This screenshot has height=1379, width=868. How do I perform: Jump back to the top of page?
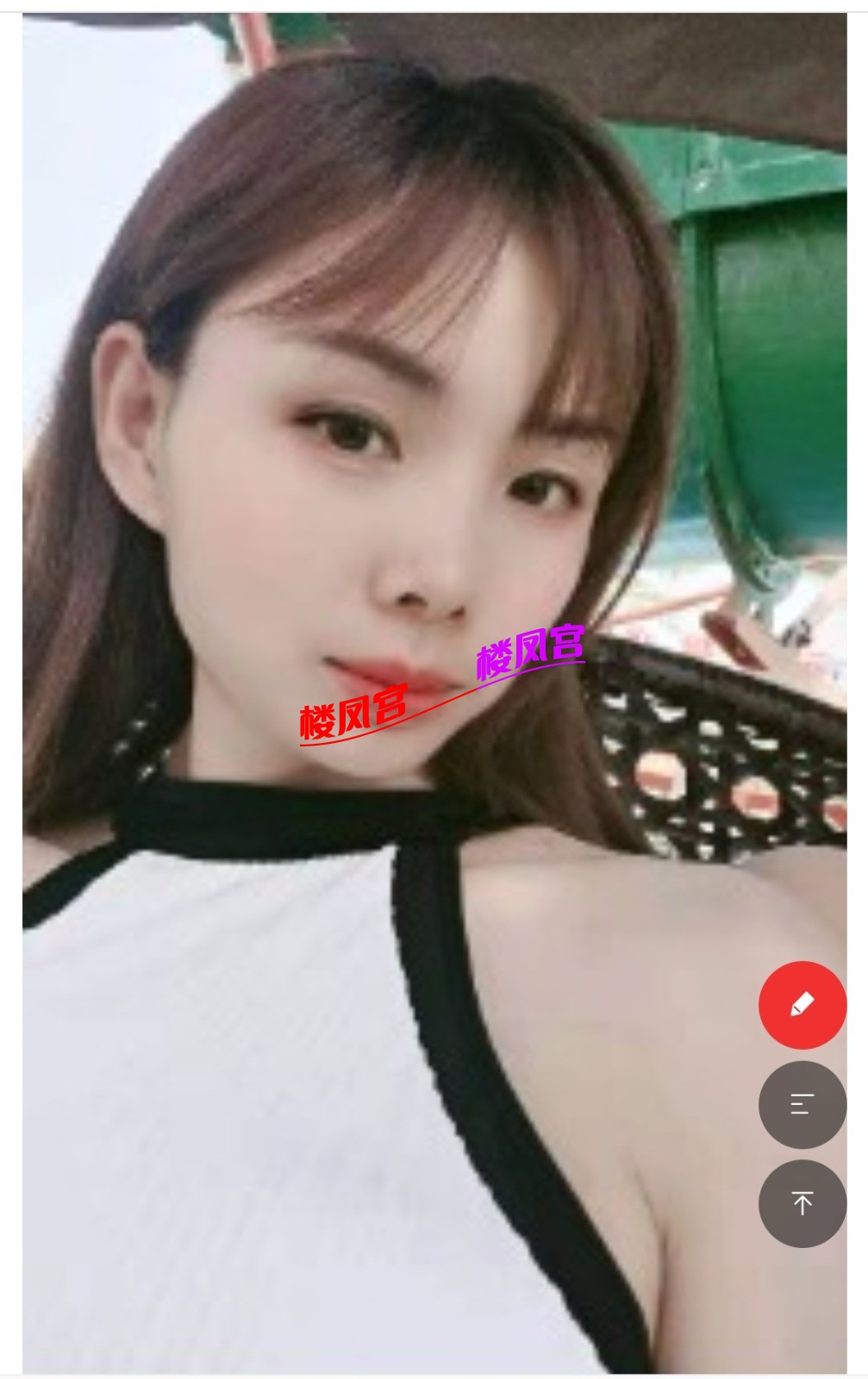point(802,1203)
